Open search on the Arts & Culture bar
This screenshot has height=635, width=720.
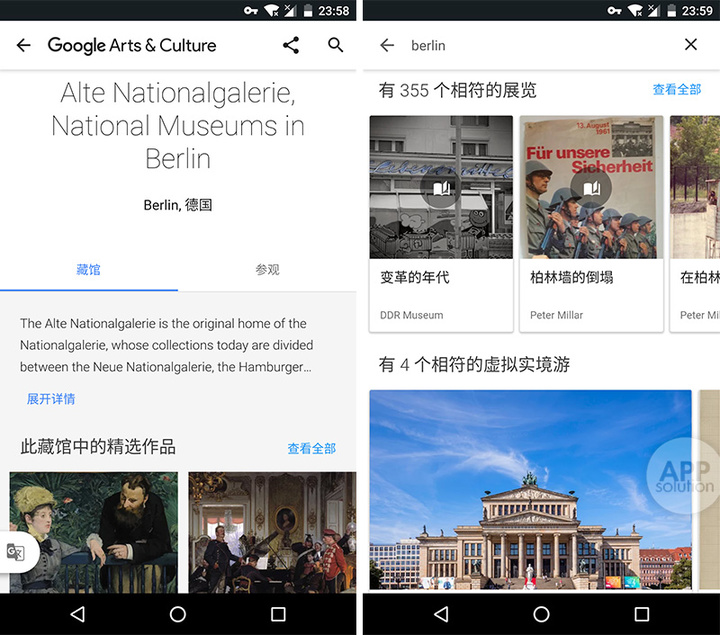pyautogui.click(x=336, y=45)
